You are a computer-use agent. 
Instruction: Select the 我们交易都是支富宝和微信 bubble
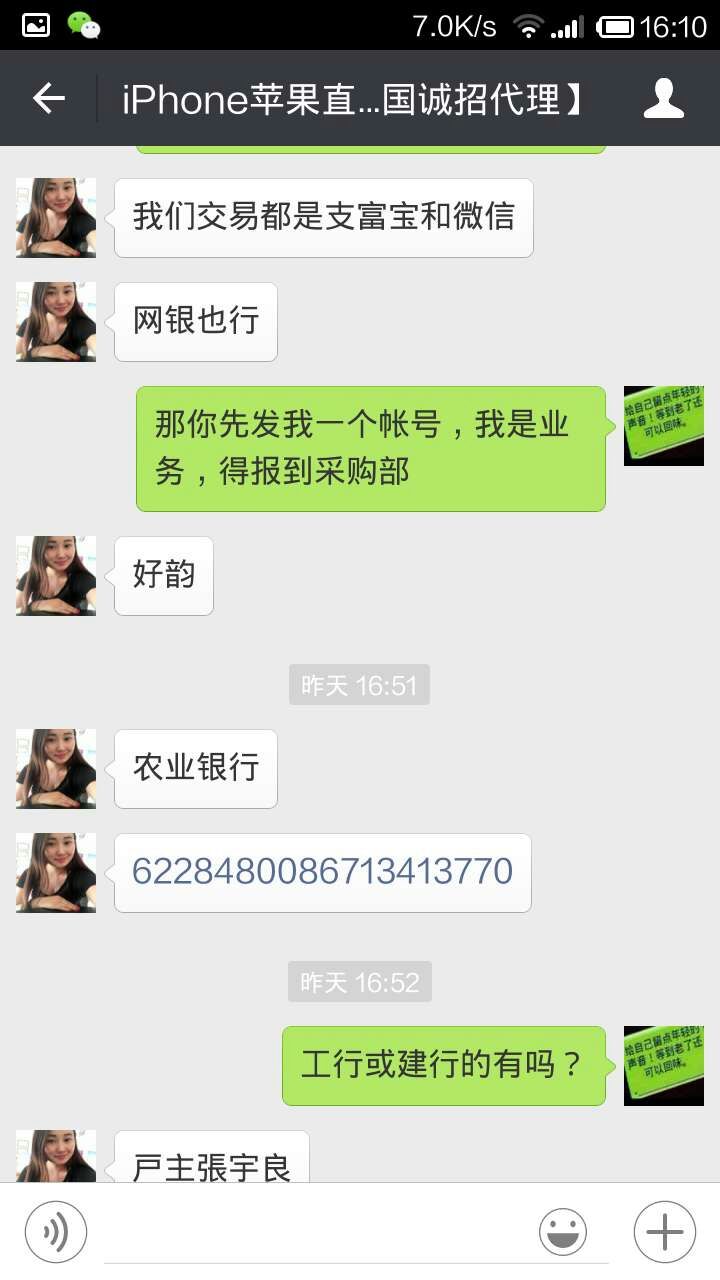click(x=323, y=217)
